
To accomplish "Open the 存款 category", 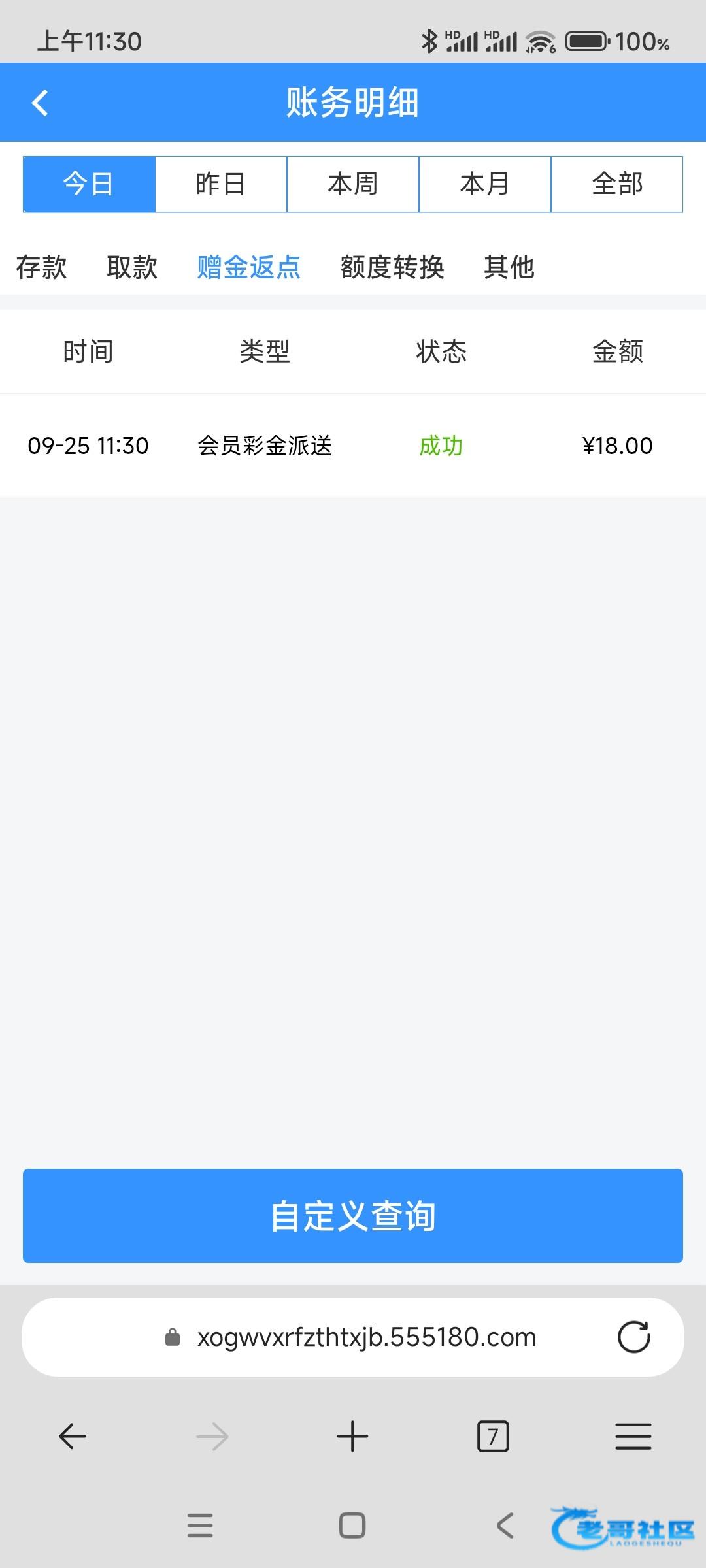I will tap(41, 267).
